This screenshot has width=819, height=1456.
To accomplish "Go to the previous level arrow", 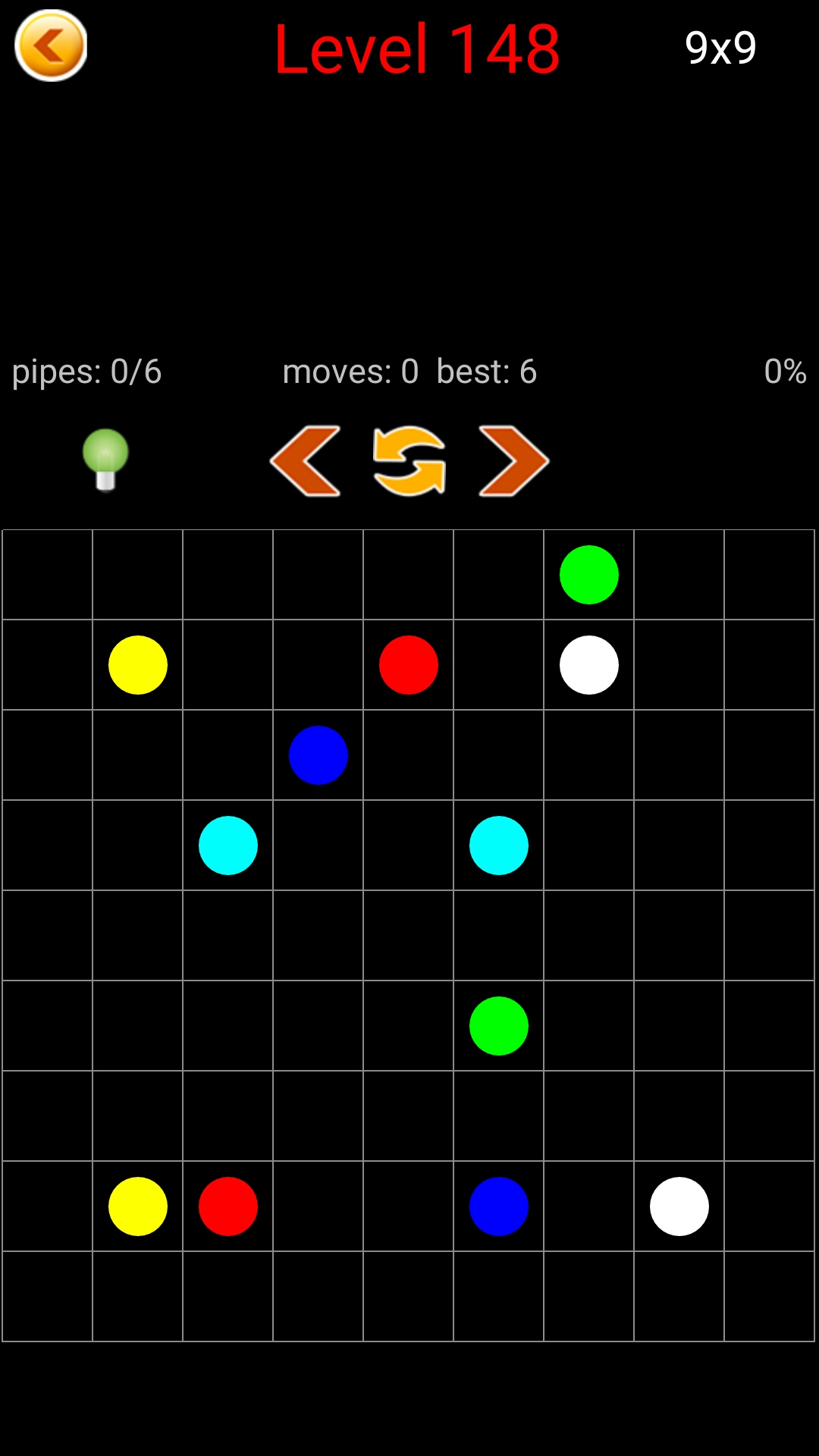I will tap(306, 461).
